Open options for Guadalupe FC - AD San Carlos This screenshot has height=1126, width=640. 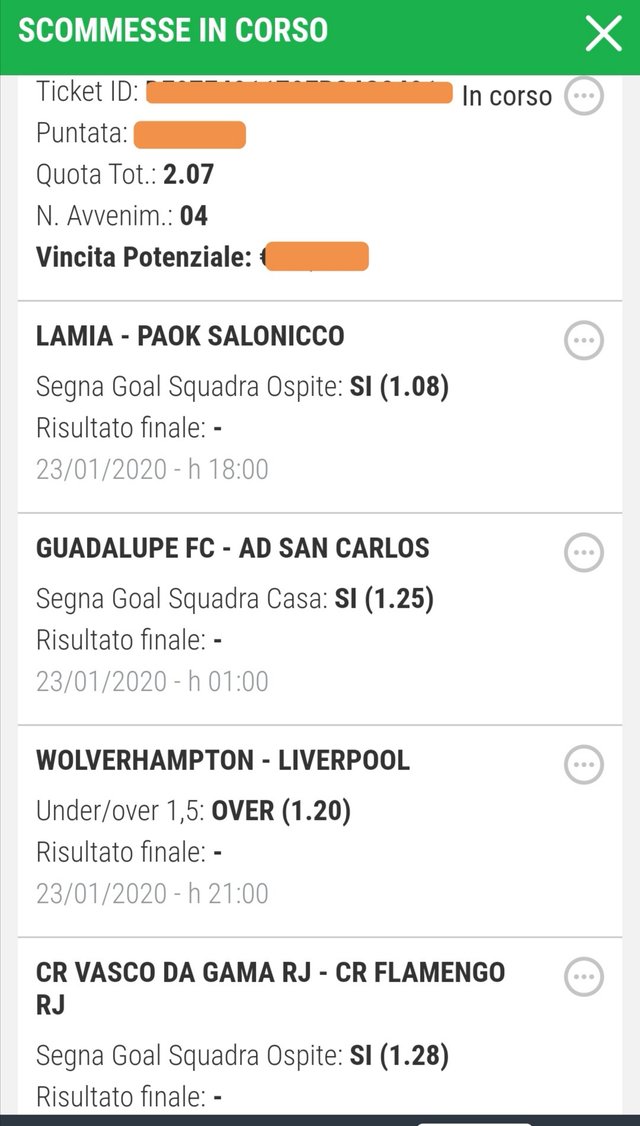click(583, 553)
